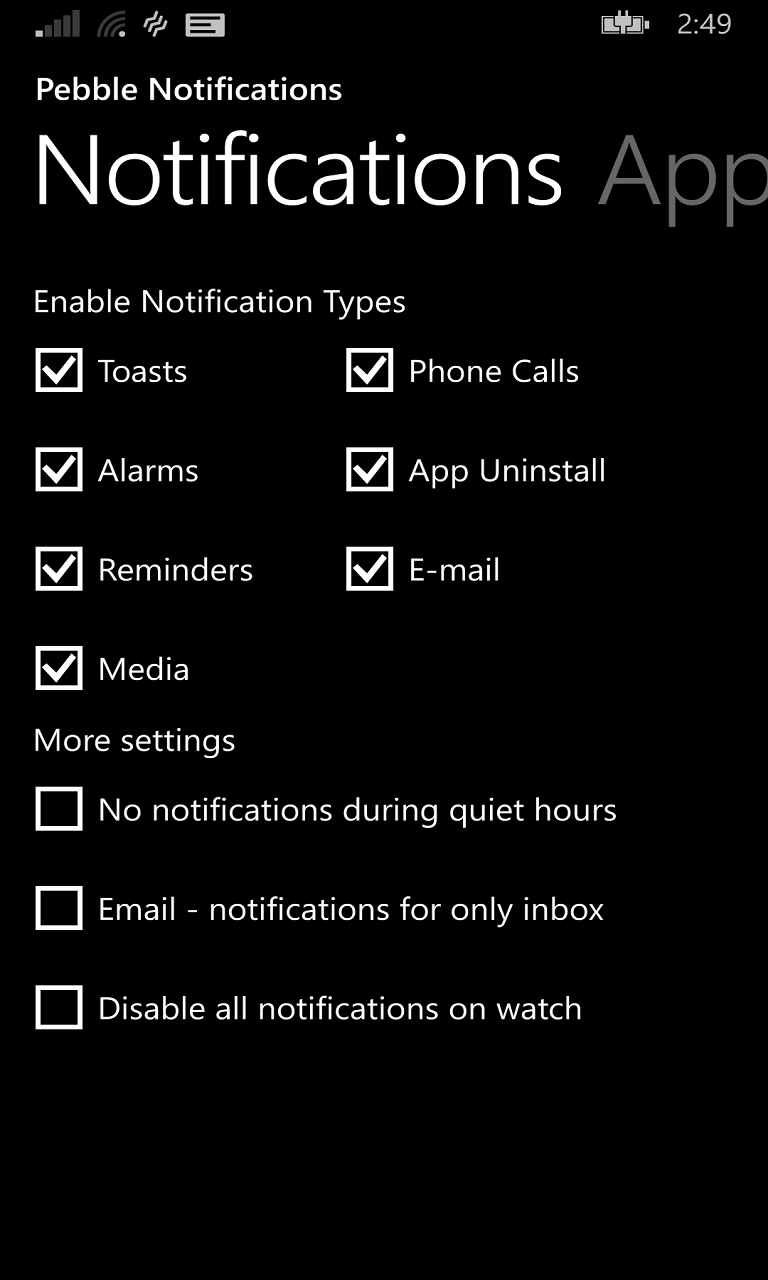Enable no notifications during quiet hours
This screenshot has width=768, height=1280.
[x=59, y=809]
